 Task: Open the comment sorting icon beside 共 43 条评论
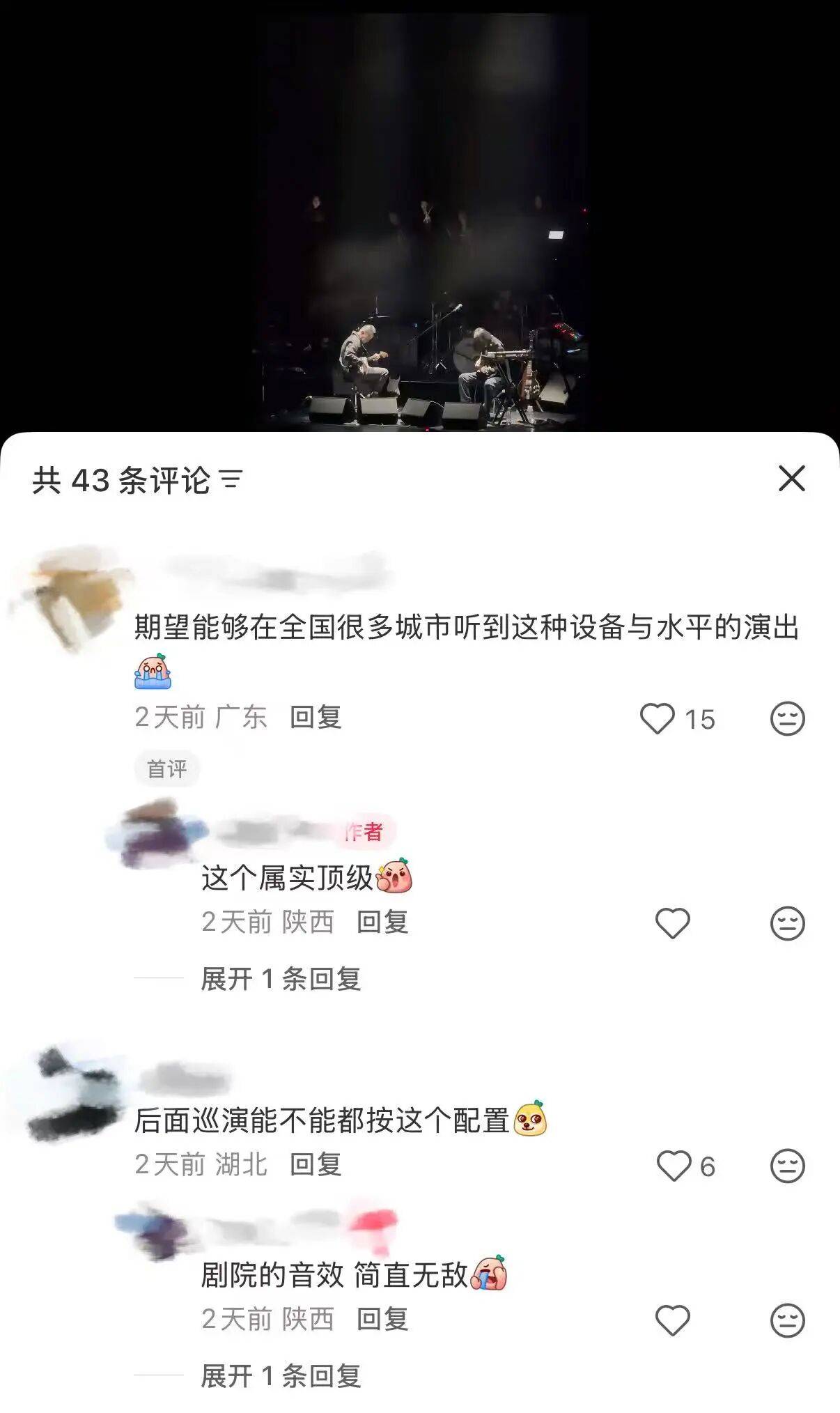232,480
